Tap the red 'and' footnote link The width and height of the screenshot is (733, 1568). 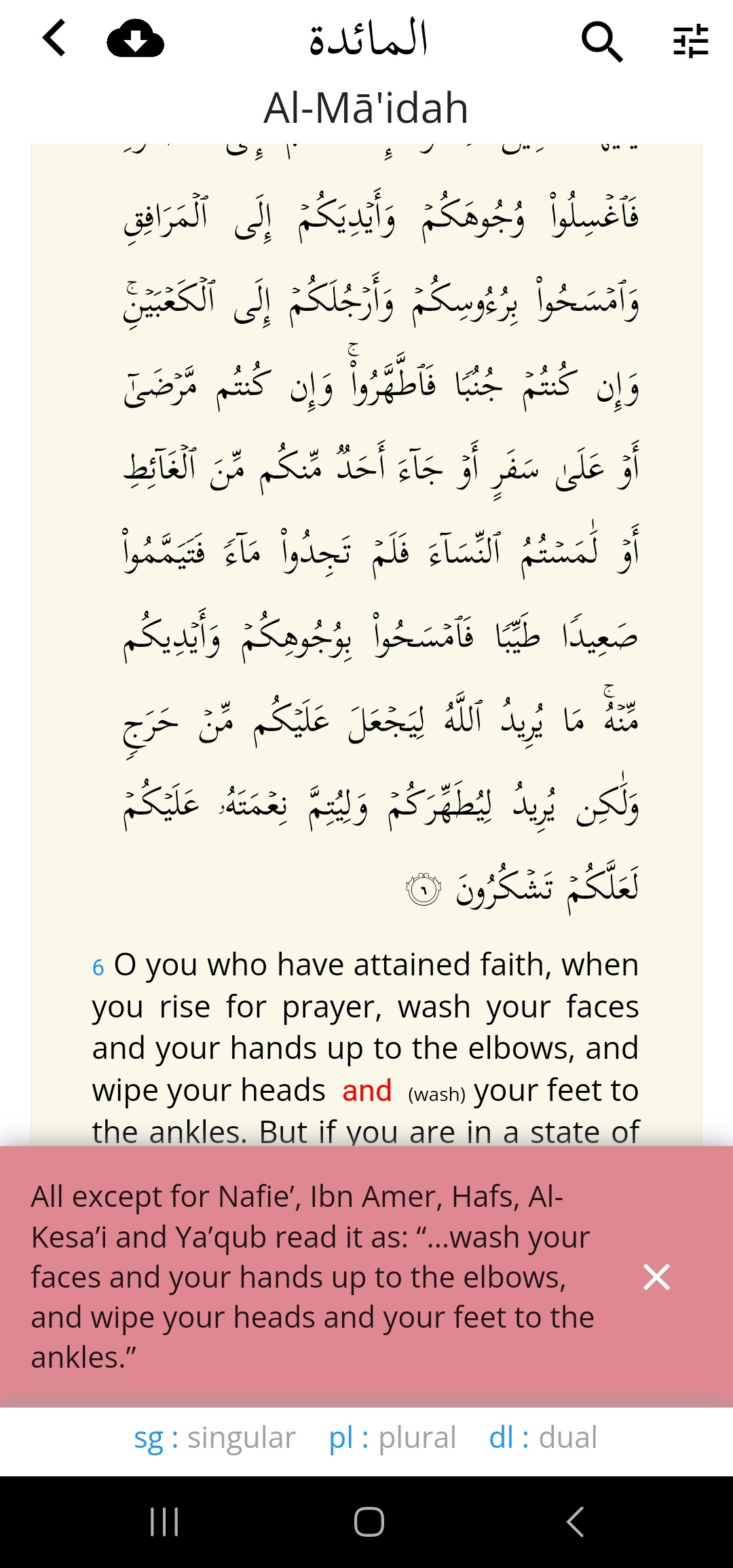(366, 1091)
